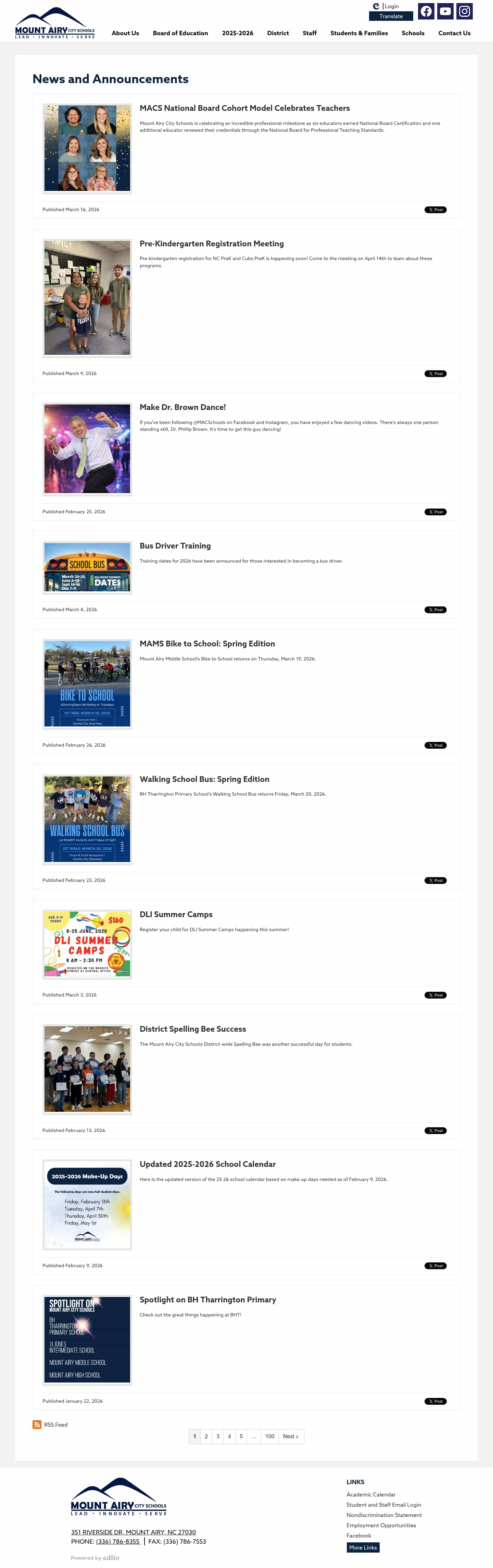The image size is (493, 1568).
Task: Tap Next in the pagination
Action: pos(290,1437)
